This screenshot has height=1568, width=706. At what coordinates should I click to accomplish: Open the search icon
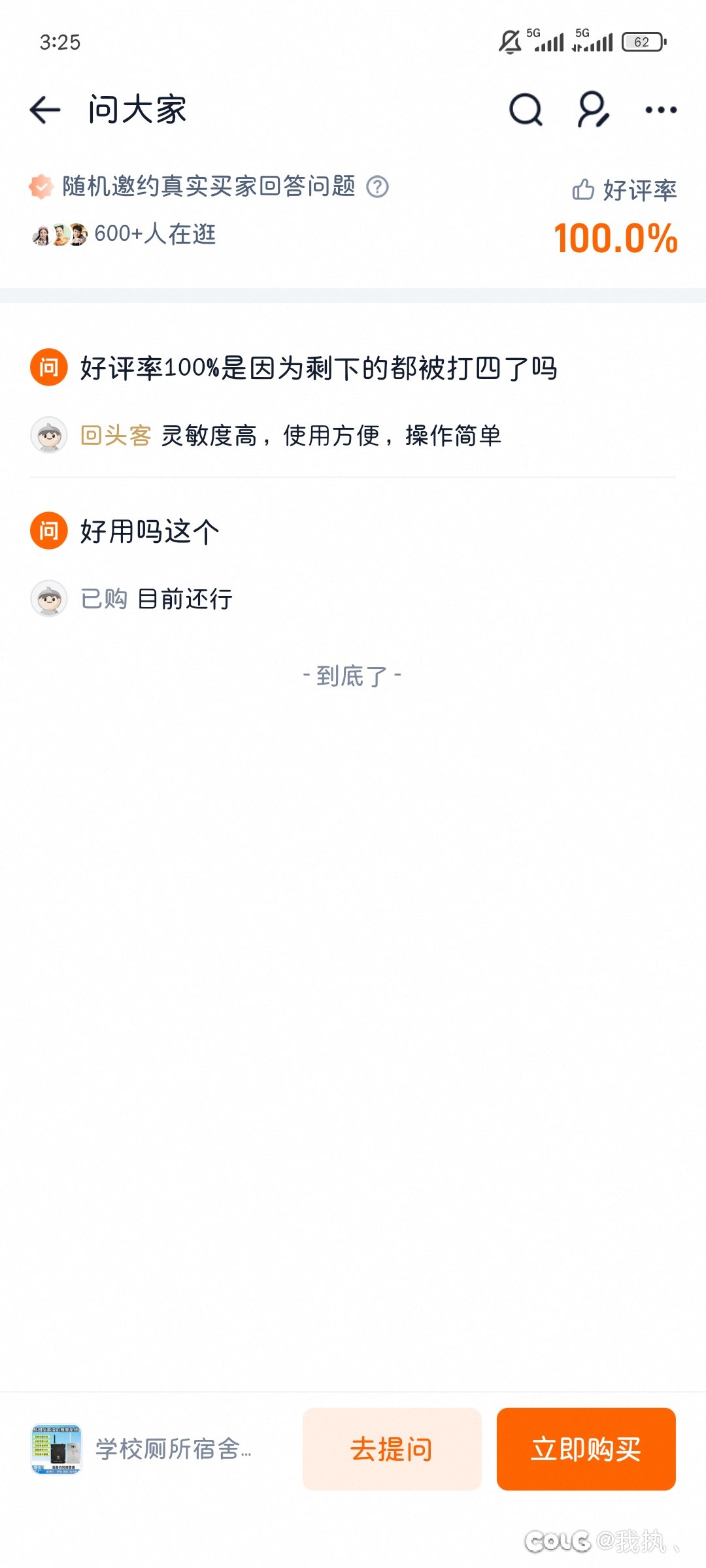pyautogui.click(x=526, y=109)
